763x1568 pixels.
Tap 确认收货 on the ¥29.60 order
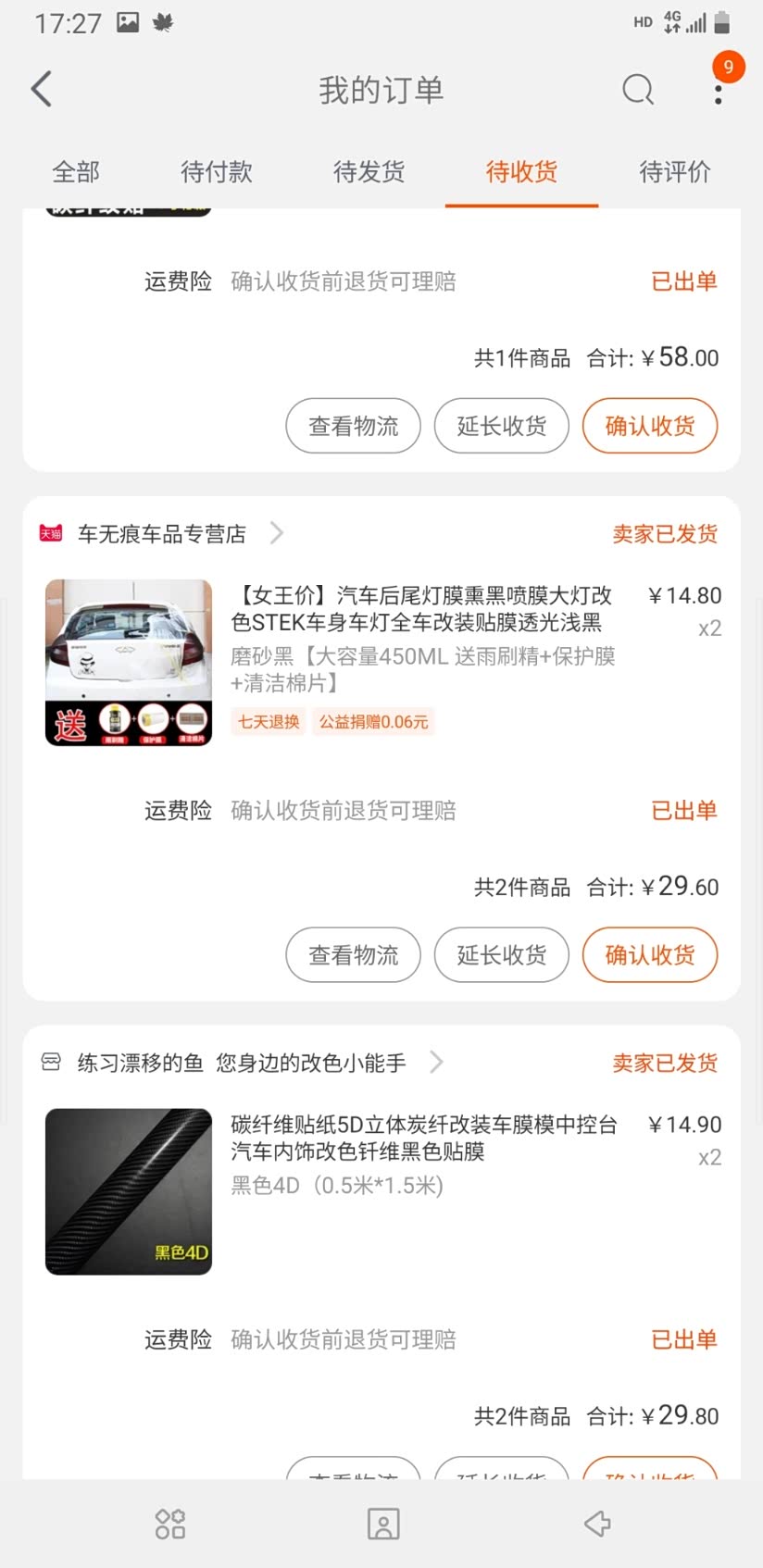point(649,955)
